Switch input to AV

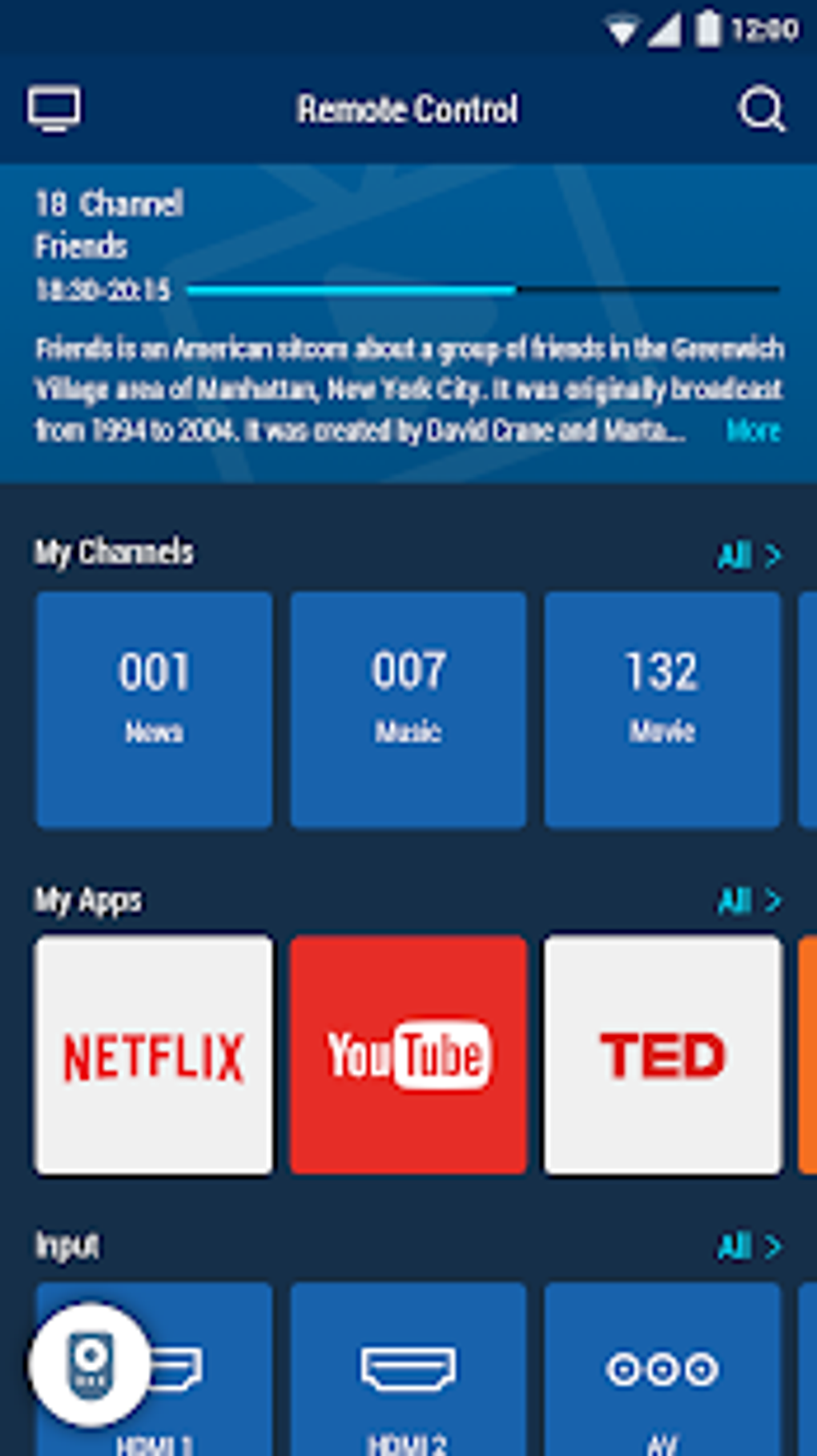[662, 1370]
